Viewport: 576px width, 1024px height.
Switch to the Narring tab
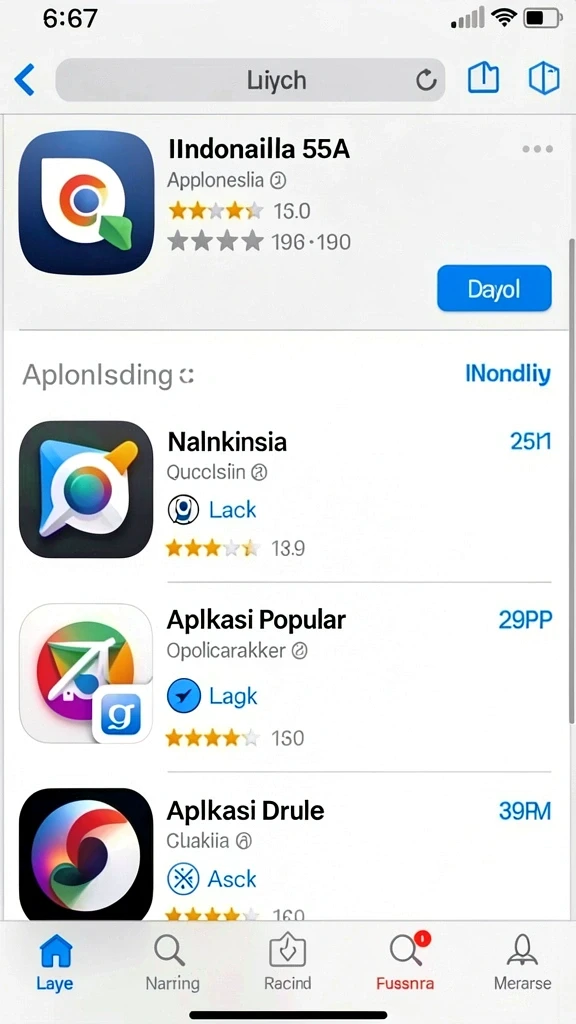[172, 963]
